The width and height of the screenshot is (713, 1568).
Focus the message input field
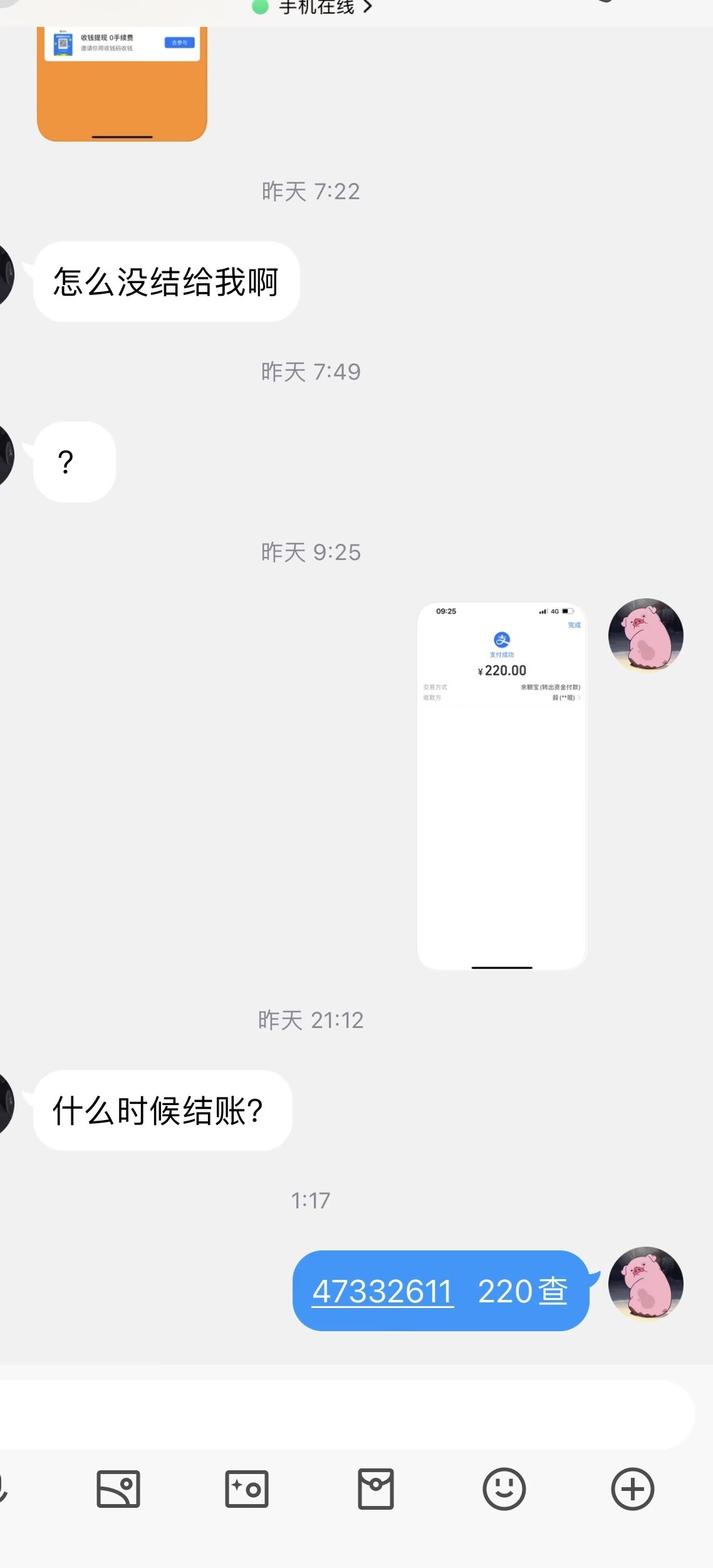click(x=345, y=1415)
